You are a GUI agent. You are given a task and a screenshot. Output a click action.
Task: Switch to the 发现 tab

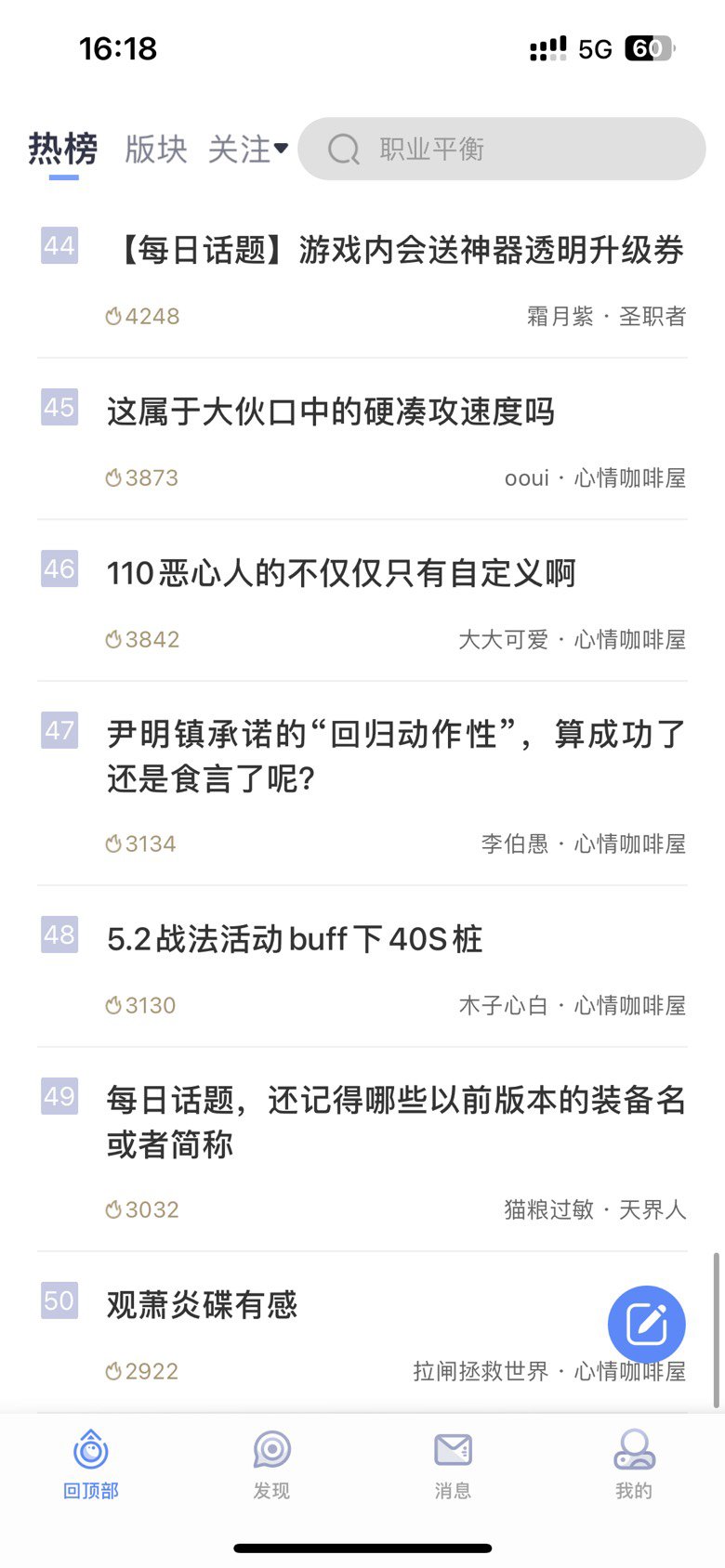pyautogui.click(x=271, y=1465)
